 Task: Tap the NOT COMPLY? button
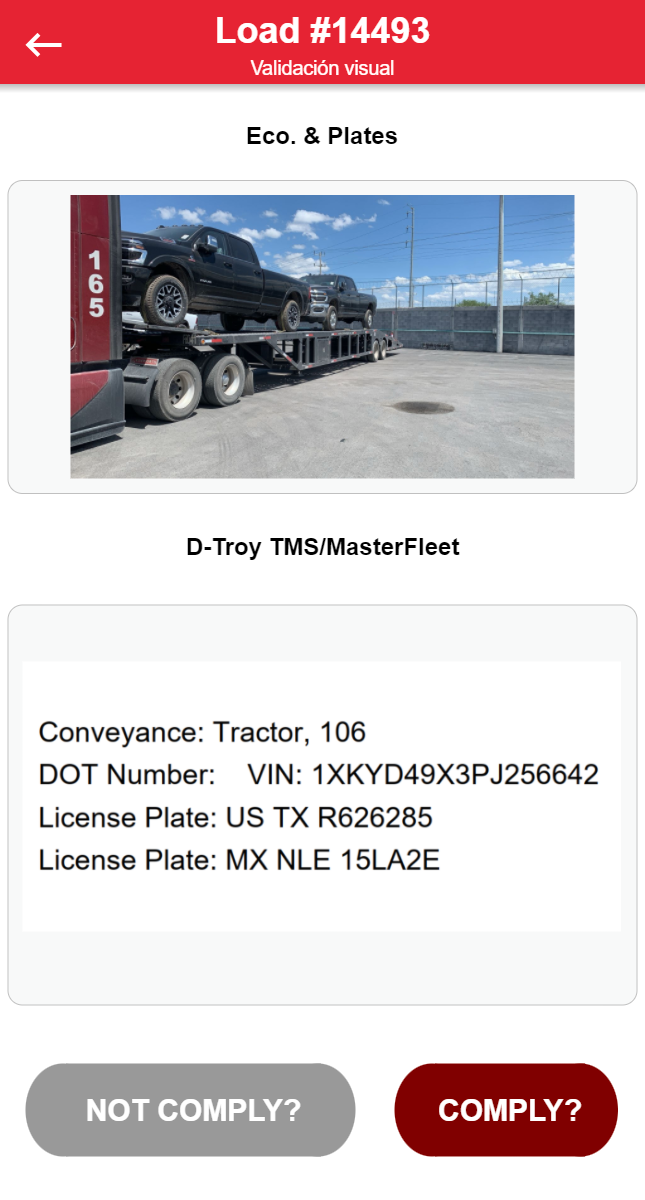(191, 1110)
